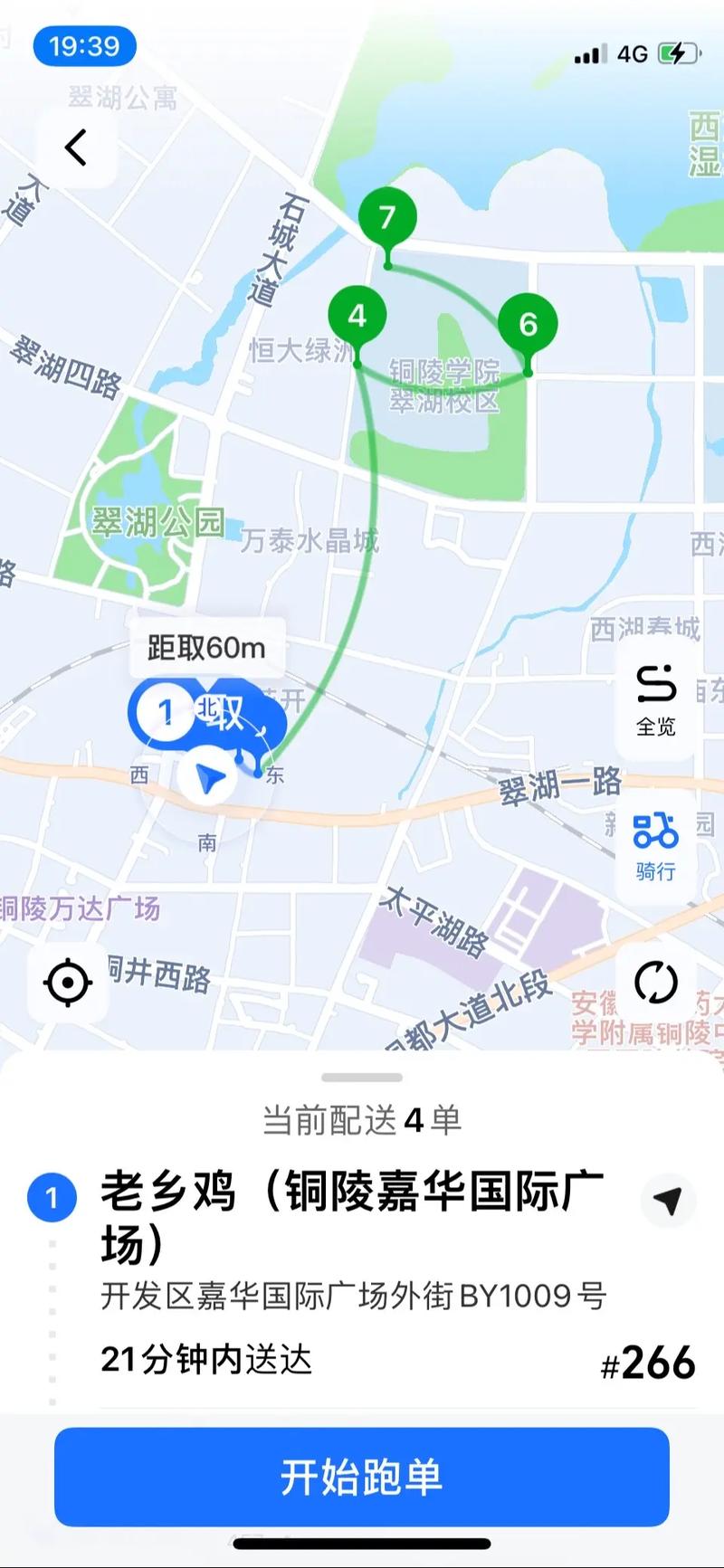Tap 开始跑单 to start delivering

(362, 1477)
